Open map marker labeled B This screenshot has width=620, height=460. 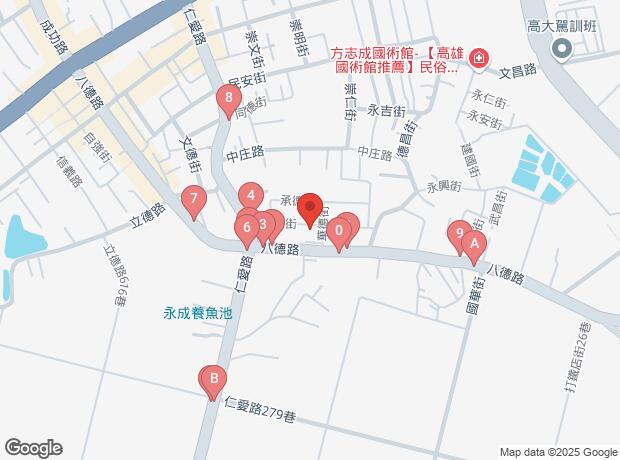pyautogui.click(x=212, y=380)
